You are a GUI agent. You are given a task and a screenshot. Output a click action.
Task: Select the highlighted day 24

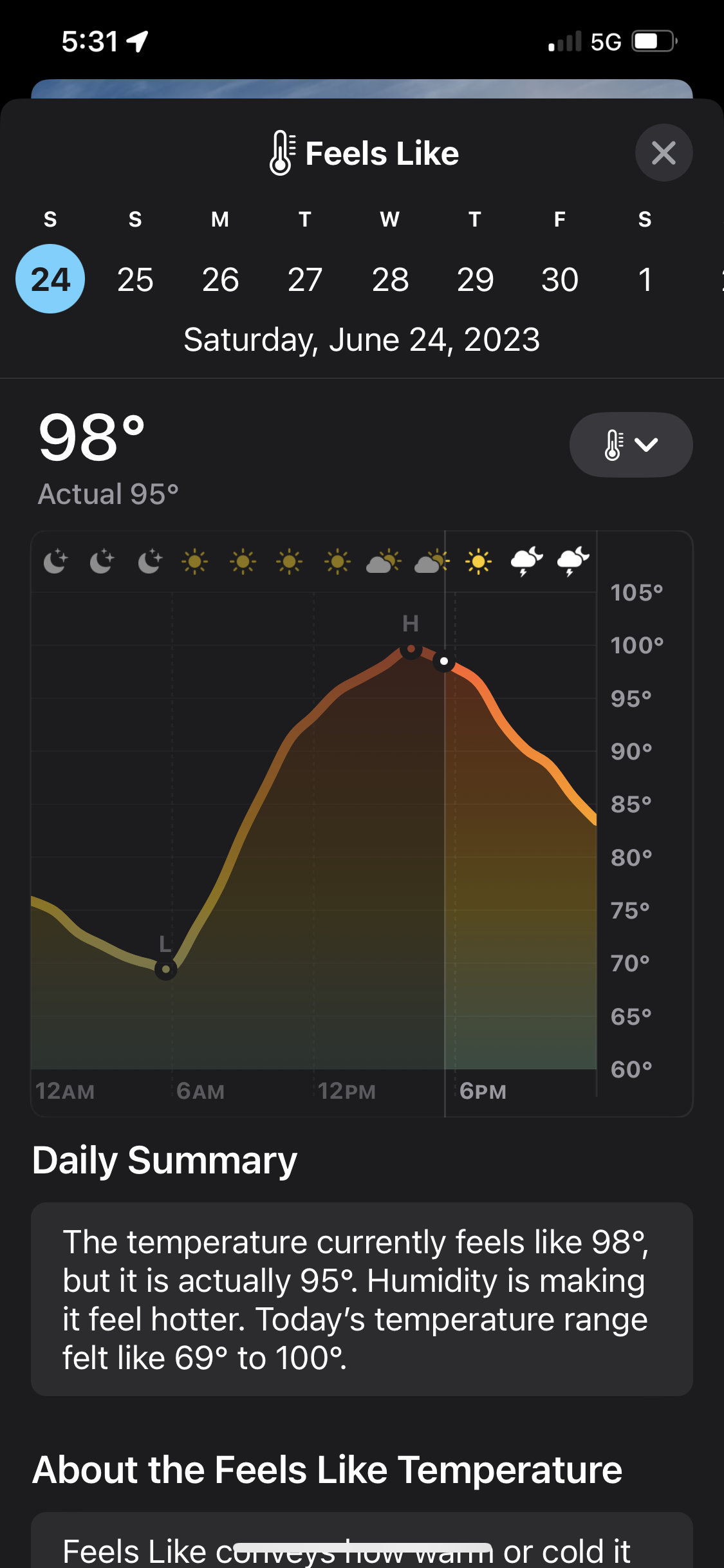coord(50,279)
